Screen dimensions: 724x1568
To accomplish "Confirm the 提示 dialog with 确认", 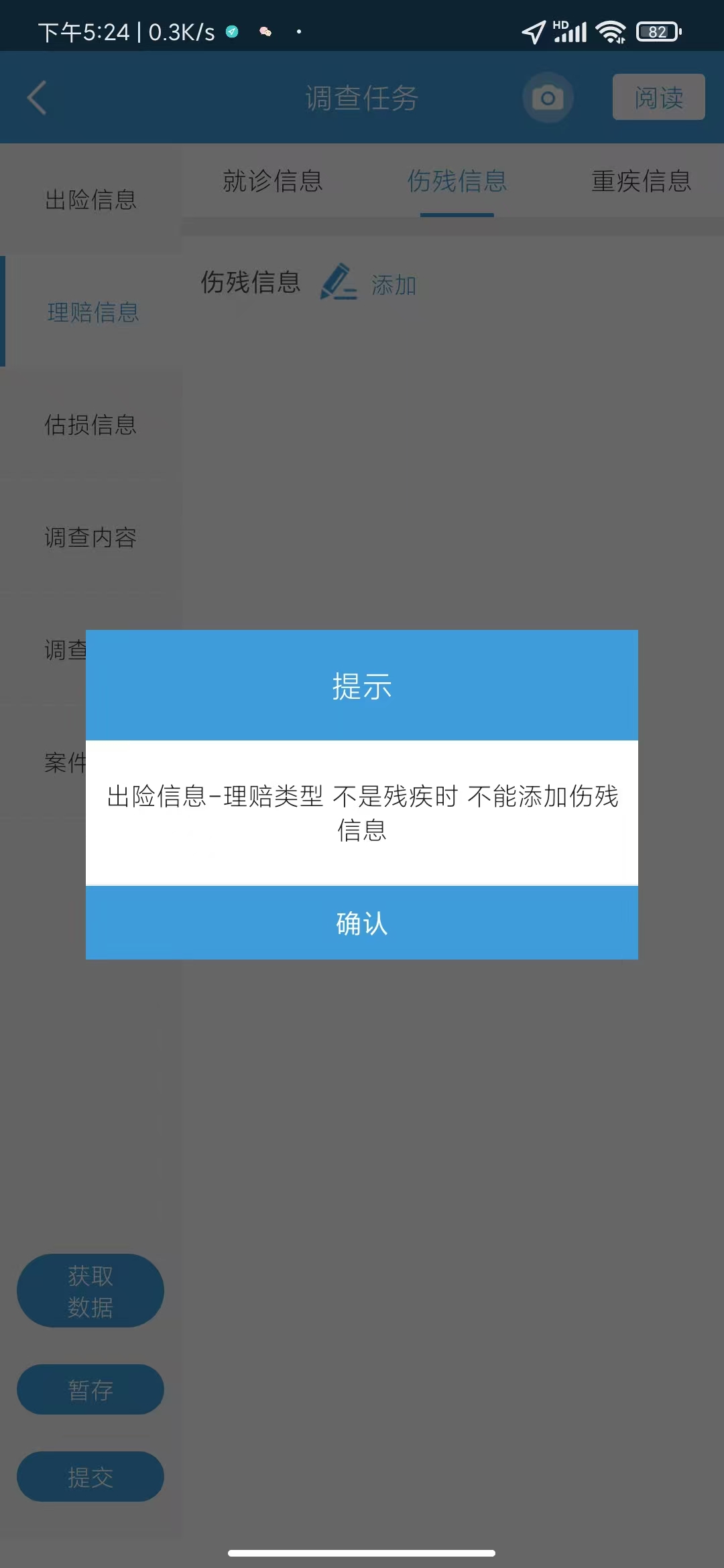I will 362,923.
